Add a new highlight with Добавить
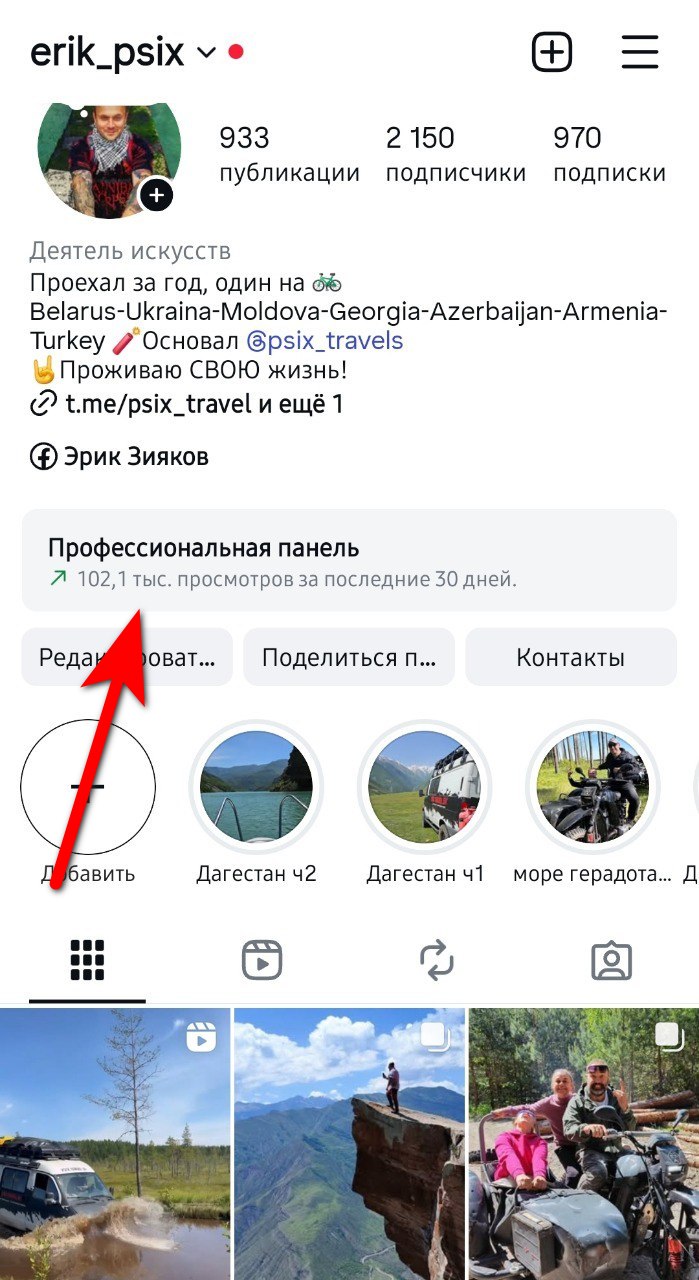 click(x=88, y=787)
